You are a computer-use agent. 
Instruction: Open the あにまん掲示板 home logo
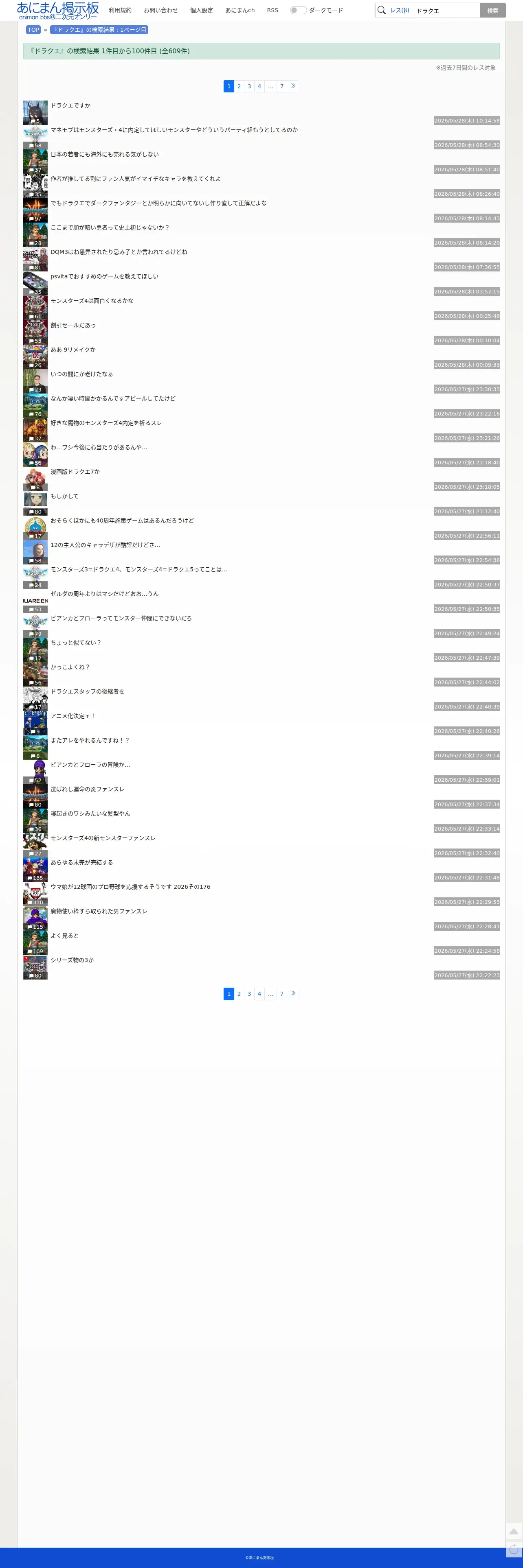point(58,10)
